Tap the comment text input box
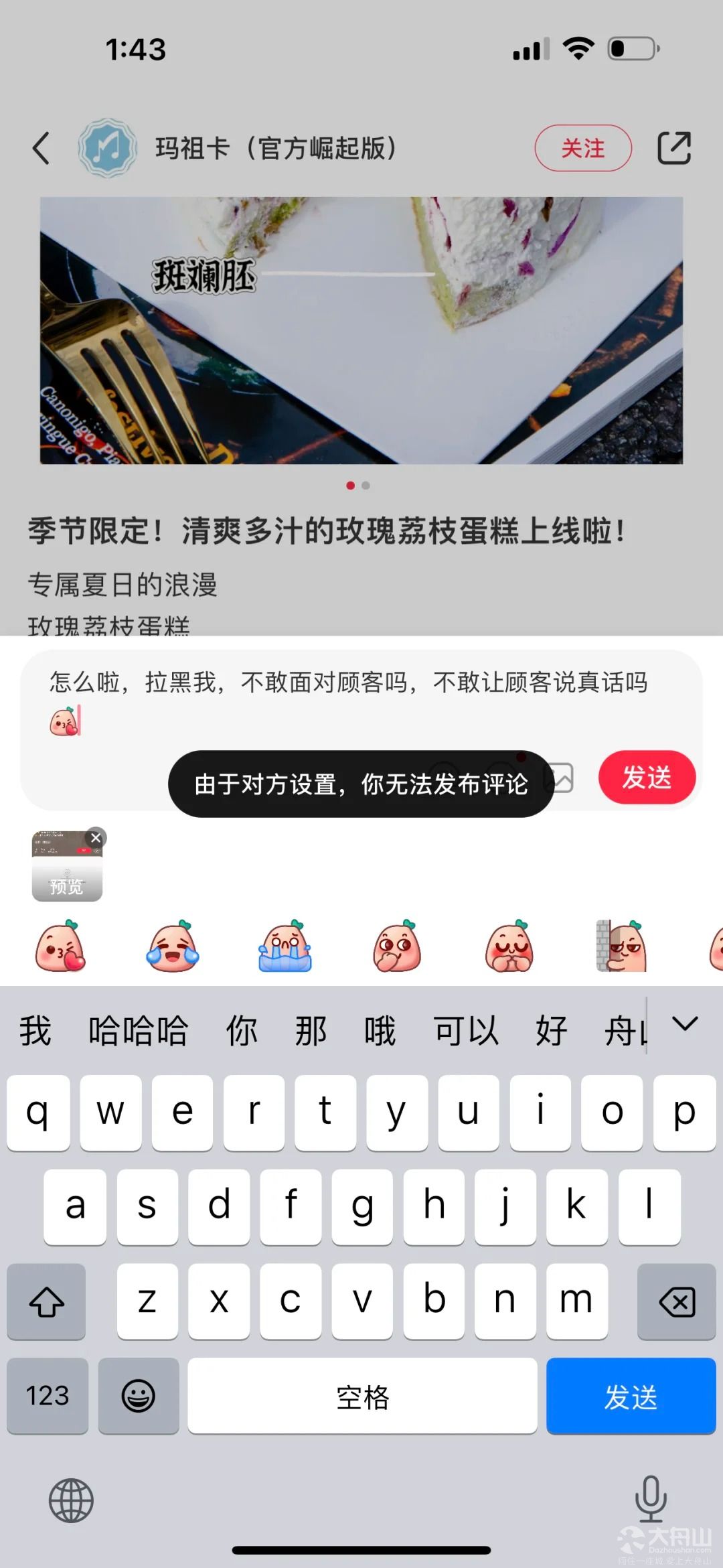The image size is (723, 1568). coord(361,703)
